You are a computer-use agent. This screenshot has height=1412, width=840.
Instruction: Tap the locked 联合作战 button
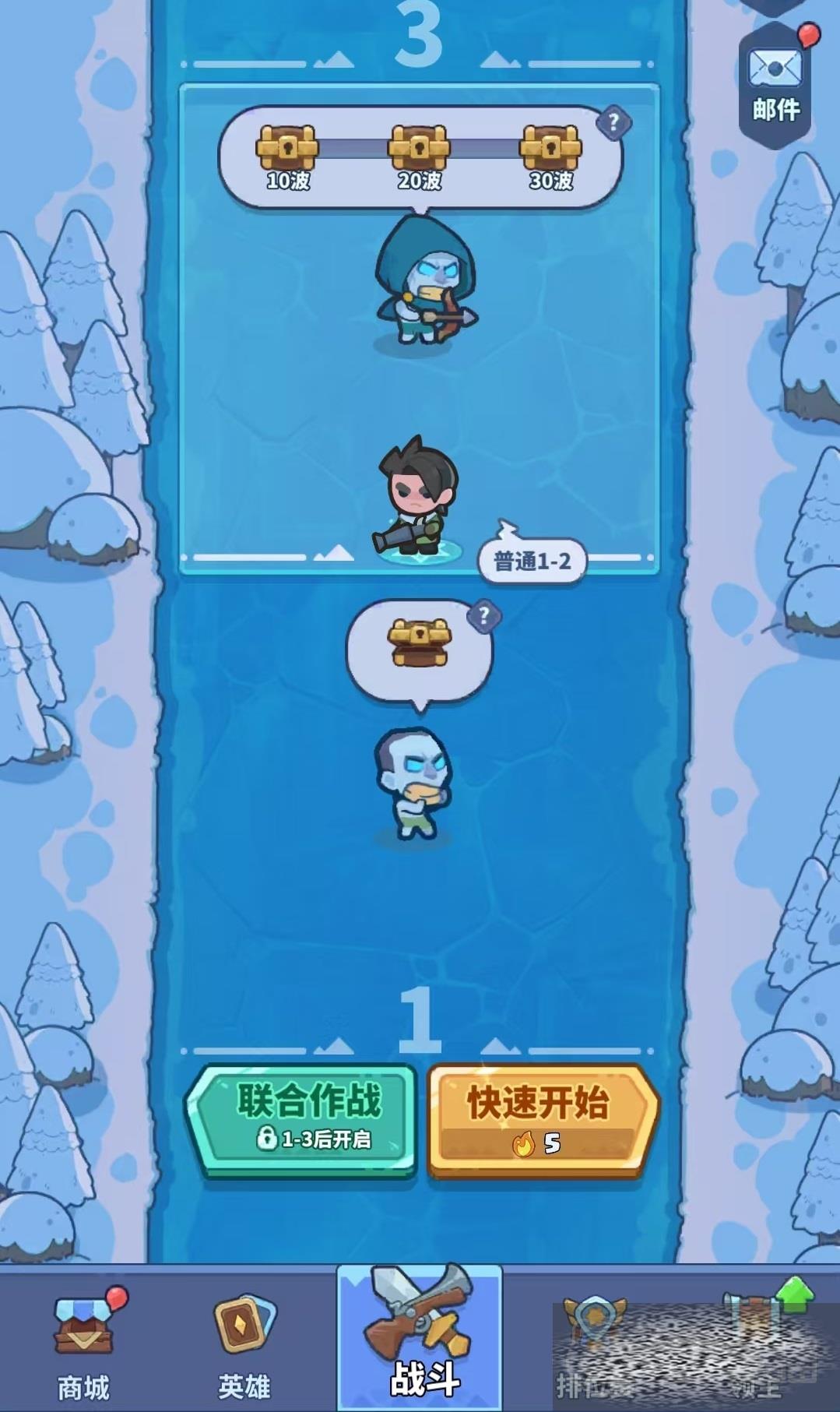[302, 1119]
